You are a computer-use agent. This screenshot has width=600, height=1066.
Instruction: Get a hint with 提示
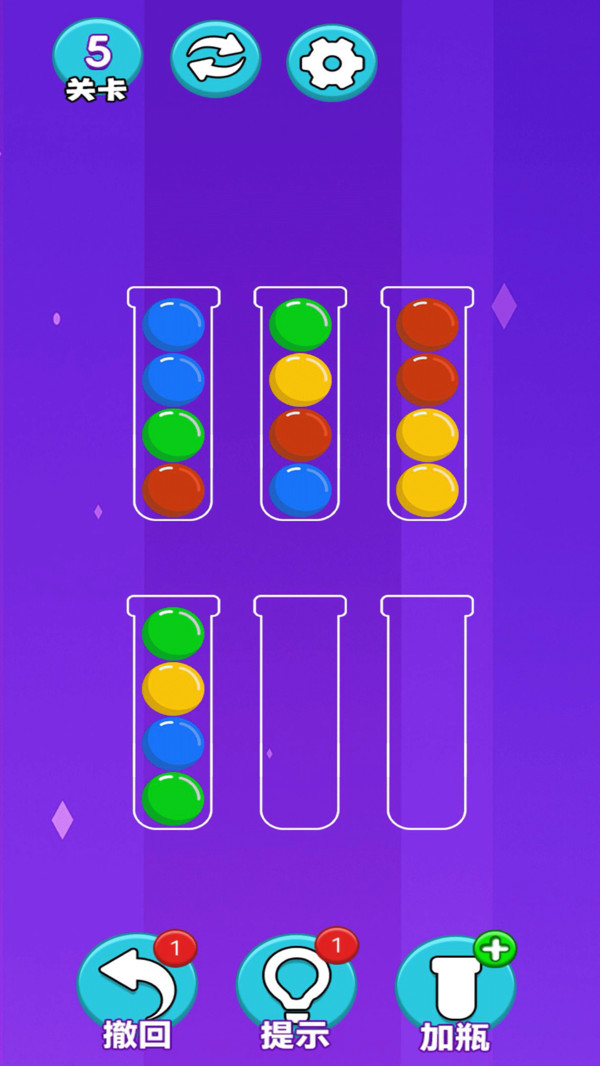click(x=296, y=992)
